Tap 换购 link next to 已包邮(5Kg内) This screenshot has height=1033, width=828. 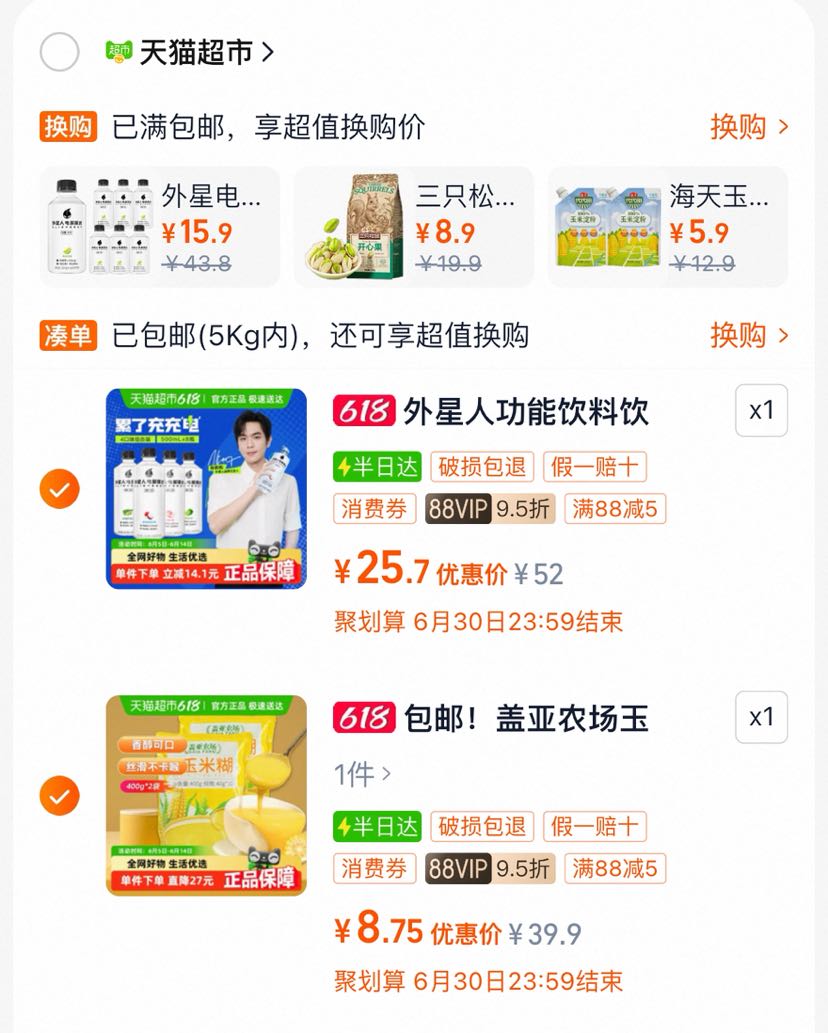point(749,336)
